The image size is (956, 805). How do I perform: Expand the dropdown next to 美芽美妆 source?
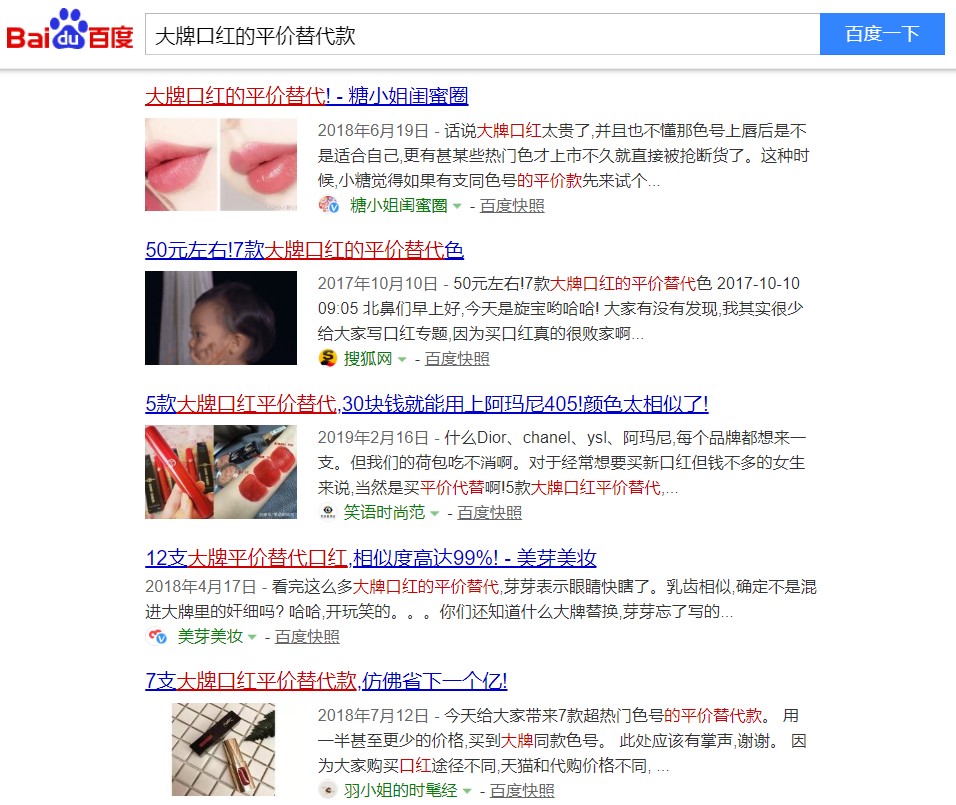point(252,638)
